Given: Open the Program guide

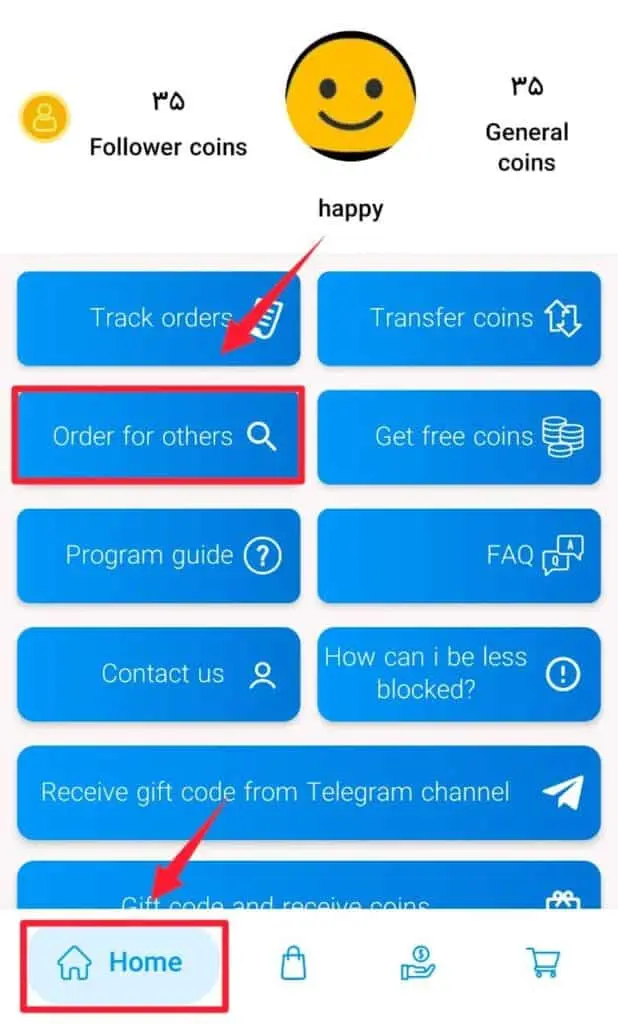Looking at the screenshot, I should tap(158, 556).
